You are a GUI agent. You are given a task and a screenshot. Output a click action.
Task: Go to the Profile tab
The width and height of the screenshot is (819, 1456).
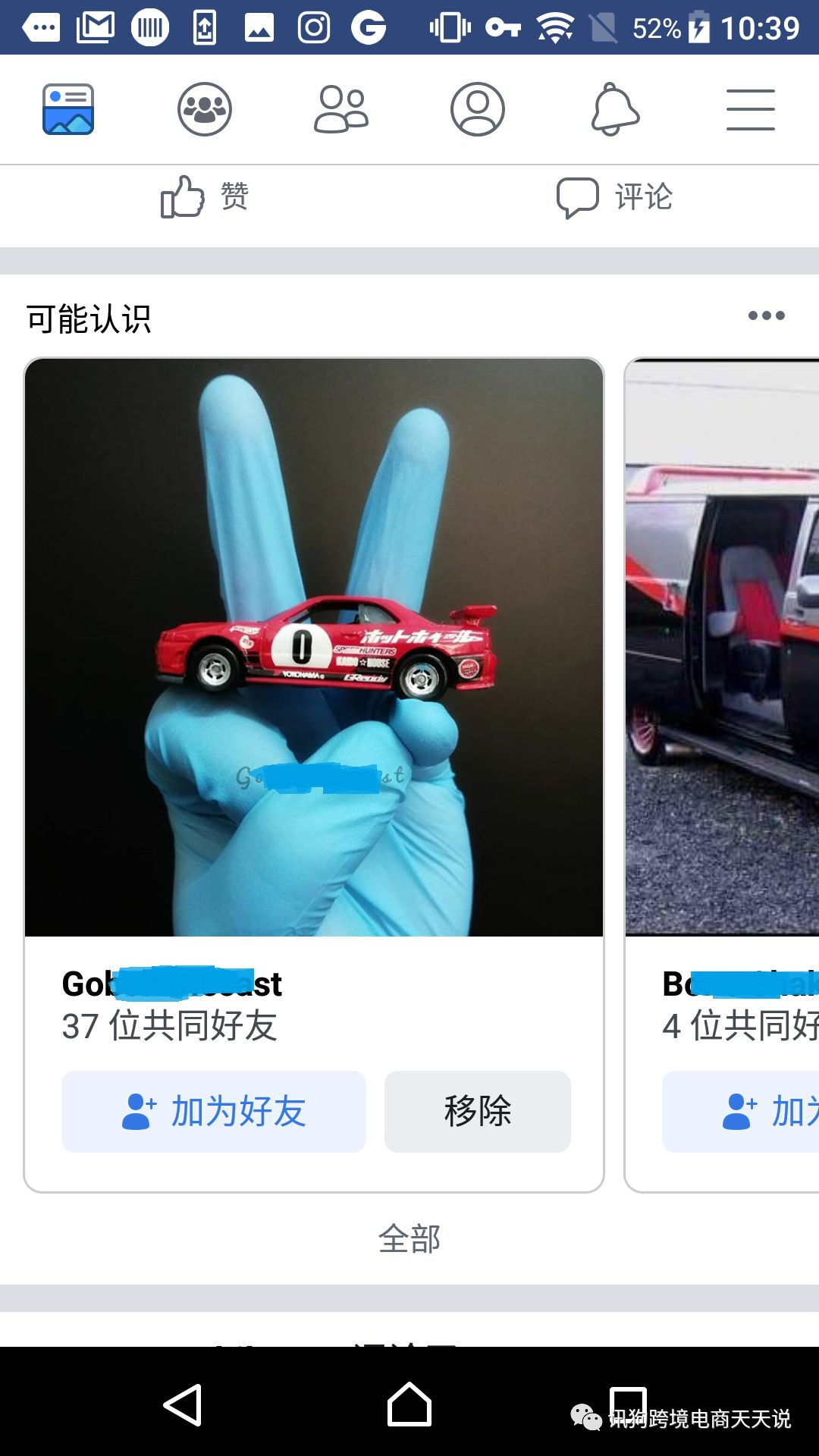pyautogui.click(x=478, y=109)
